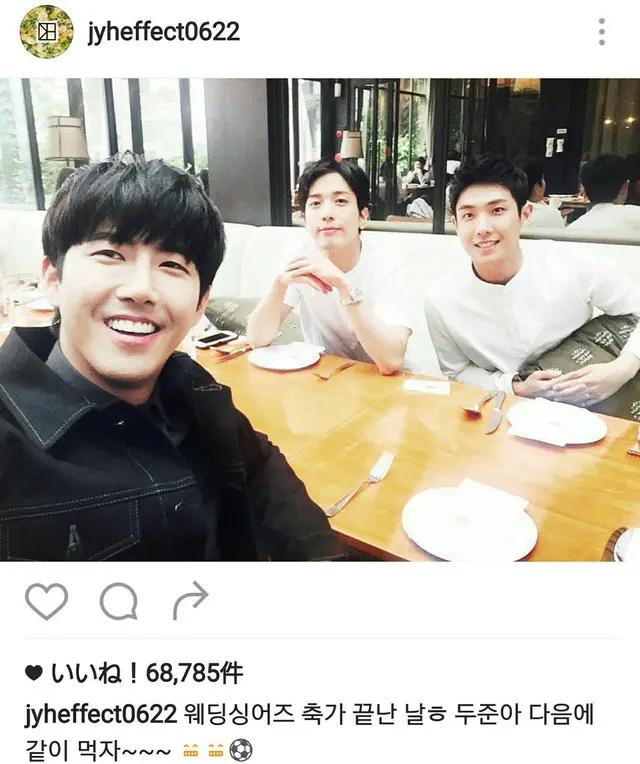Viewport: 640px width, 764px height.
Task: View the list of 68,785 likes
Action: tap(150, 673)
